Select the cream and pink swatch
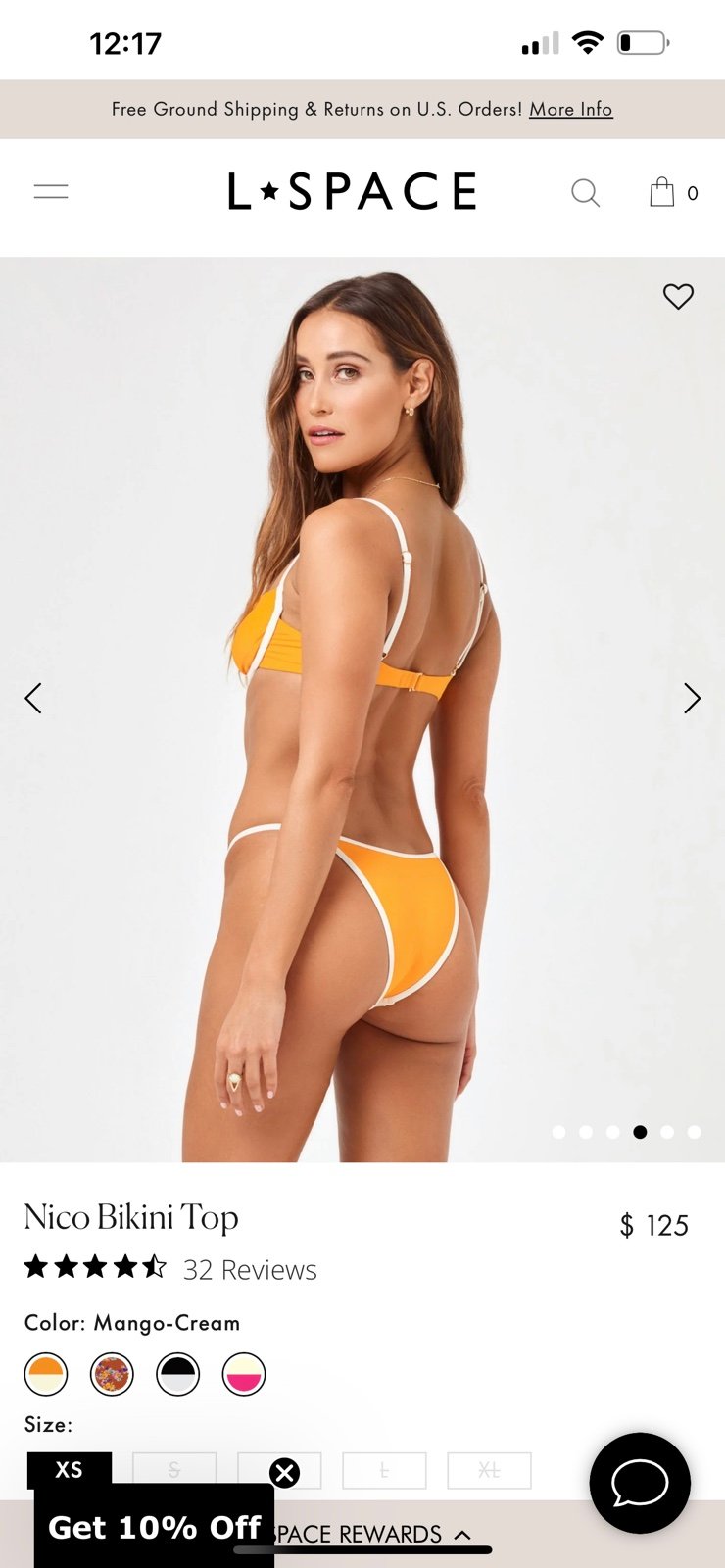Viewport: 725px width, 1568px height. [x=244, y=1374]
